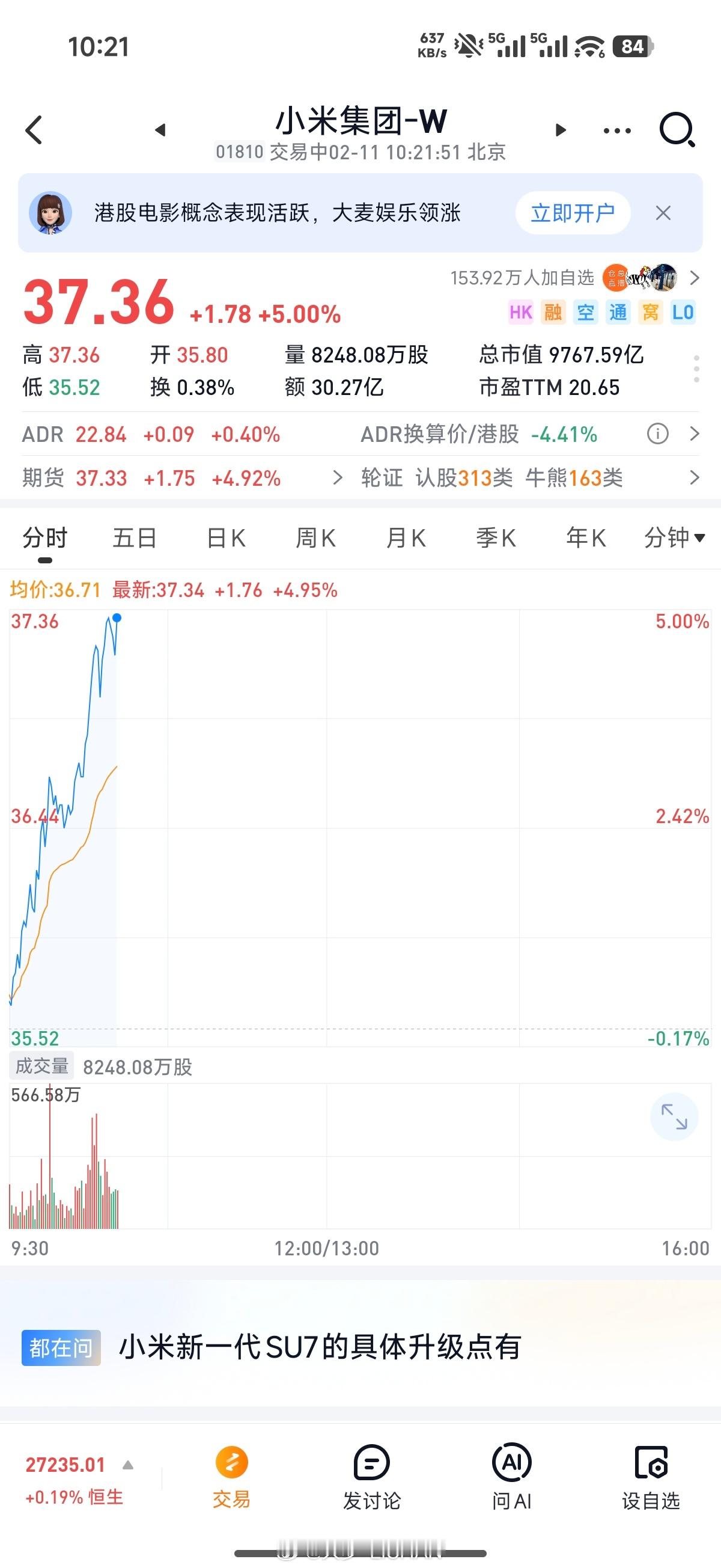Image resolution: width=721 pixels, height=1568 pixels.
Task: Go back using the back arrow
Action: (x=34, y=130)
